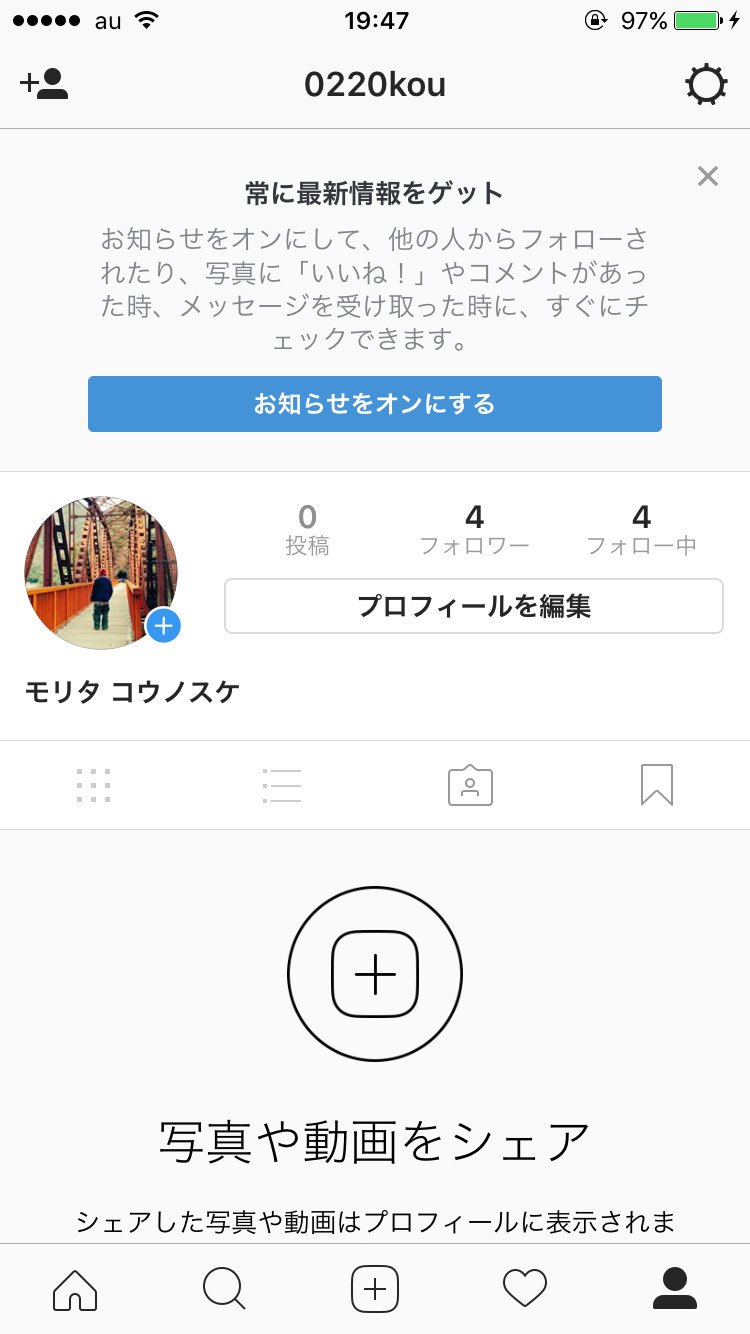Image resolution: width=750 pixels, height=1334 pixels.
Task: View the フォロー中 following list
Action: 641,530
